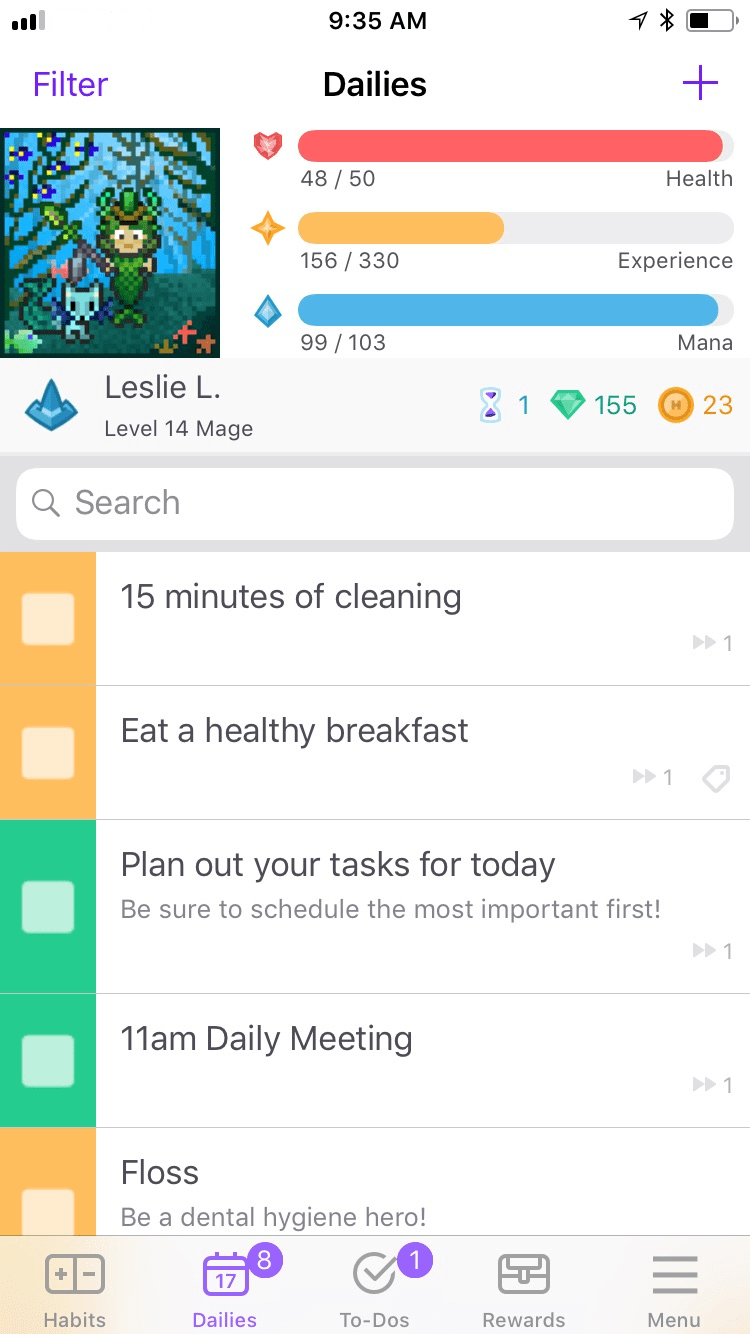Open Leslie L.'s avatar image
This screenshot has width=750, height=1334.
click(x=110, y=242)
